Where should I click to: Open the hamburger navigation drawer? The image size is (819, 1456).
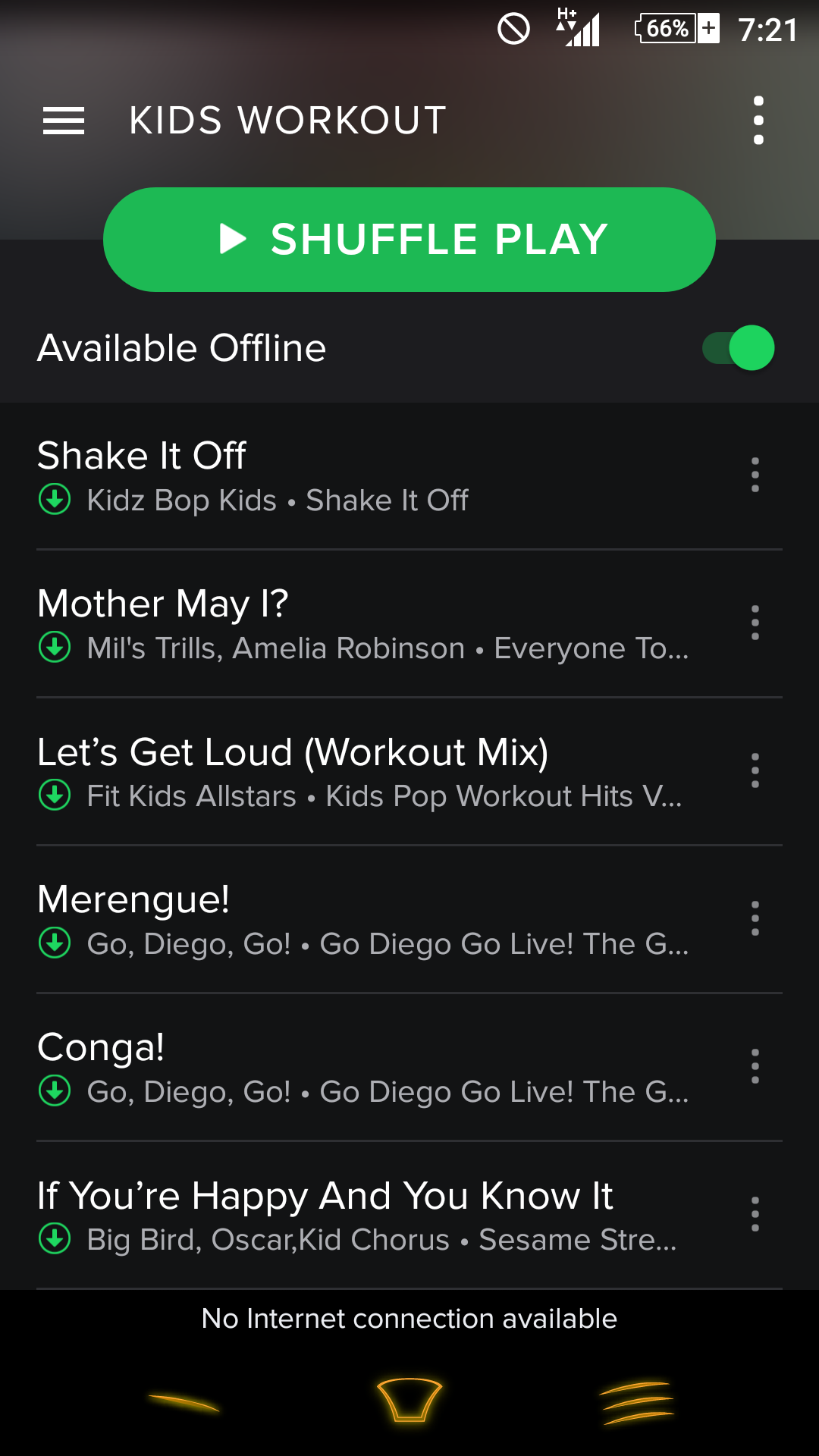64,121
